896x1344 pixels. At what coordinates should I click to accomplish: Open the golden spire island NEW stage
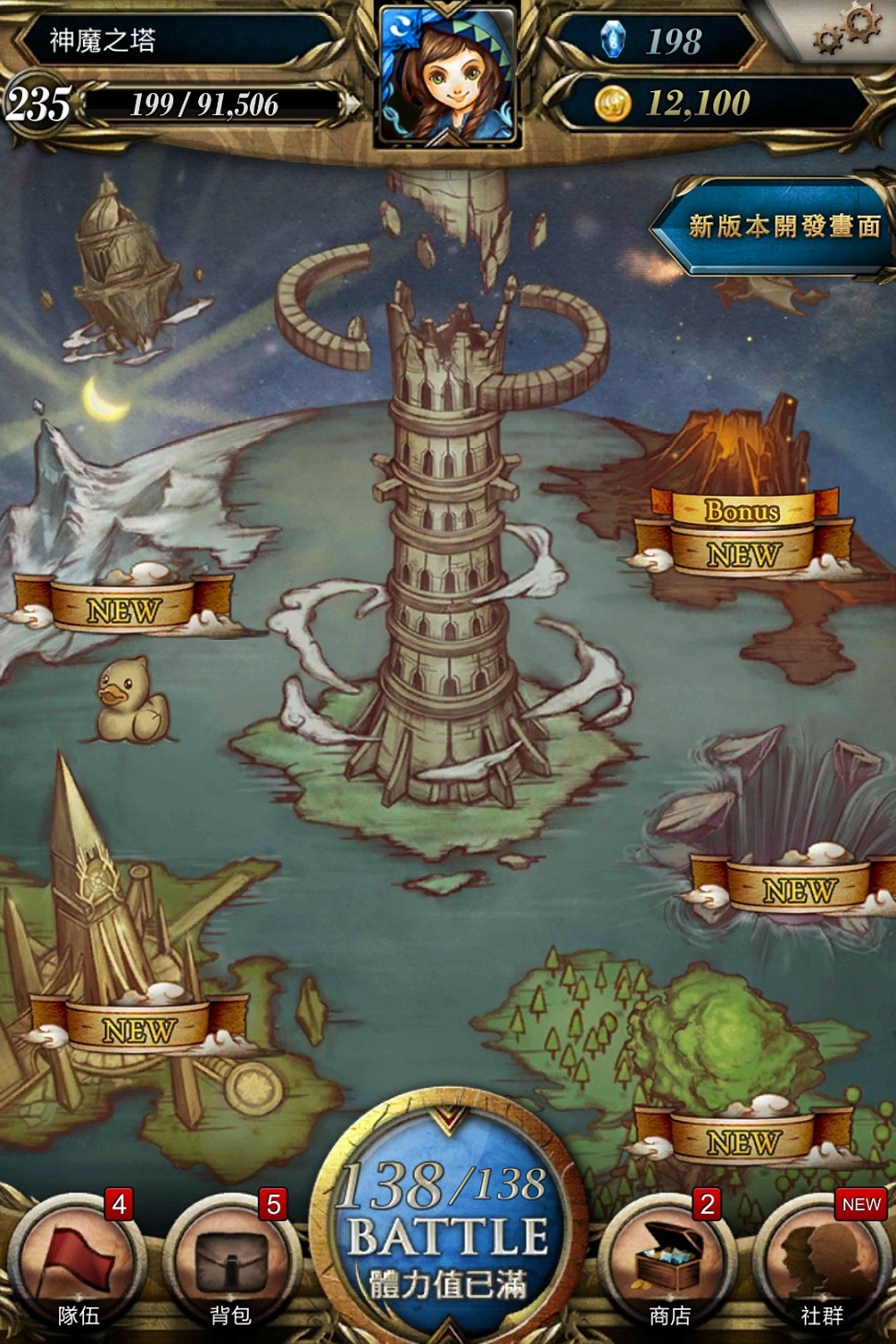[x=138, y=1027]
